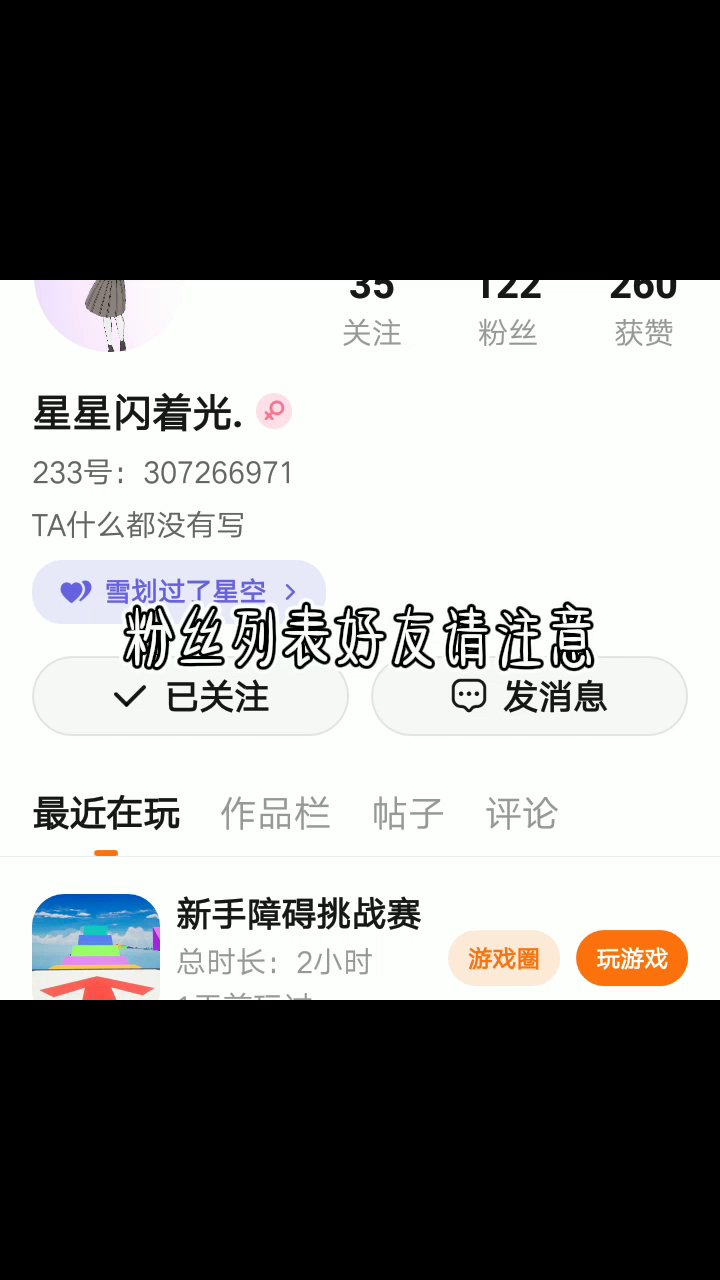Switch to the 帖子 tab
The width and height of the screenshot is (720, 1280).
(x=408, y=814)
